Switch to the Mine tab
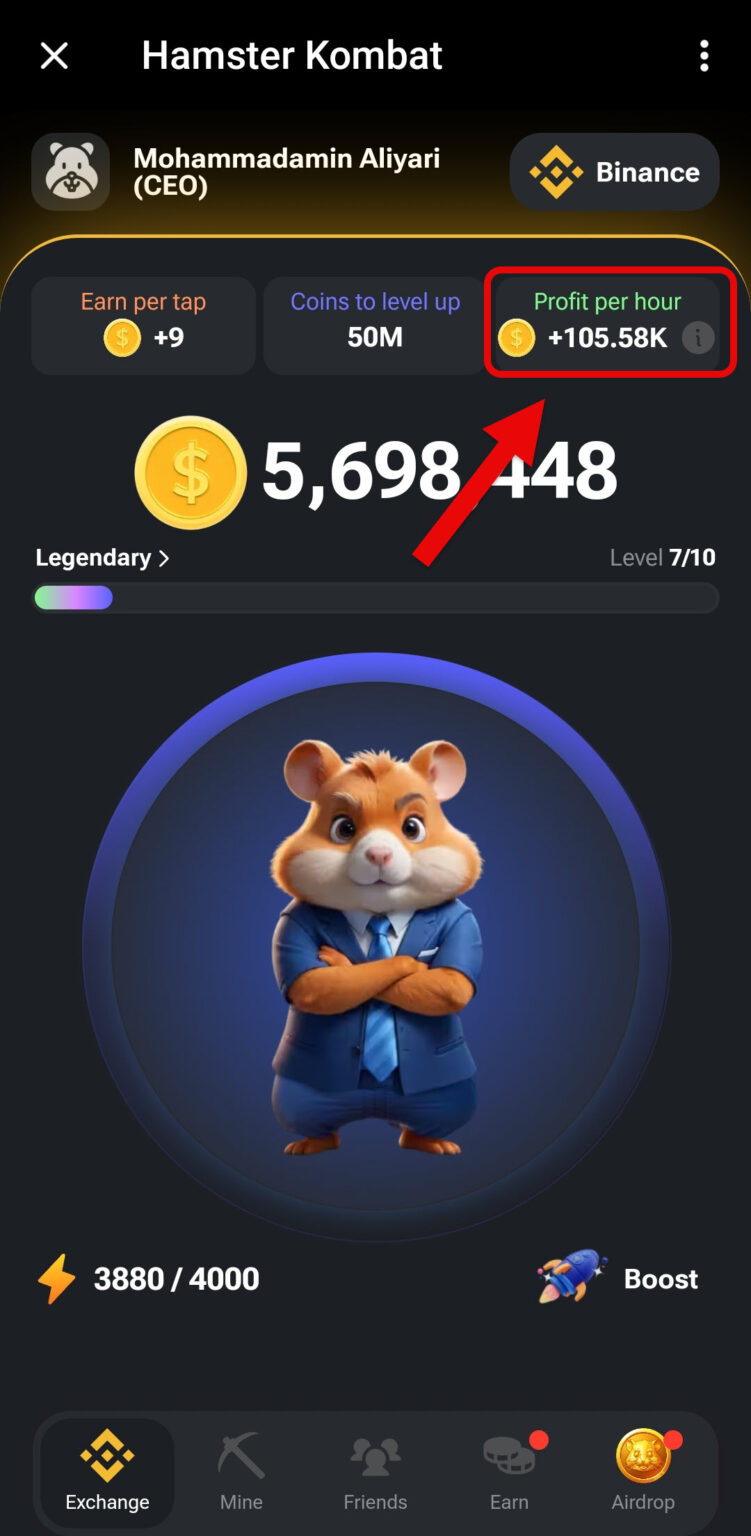 241,1468
